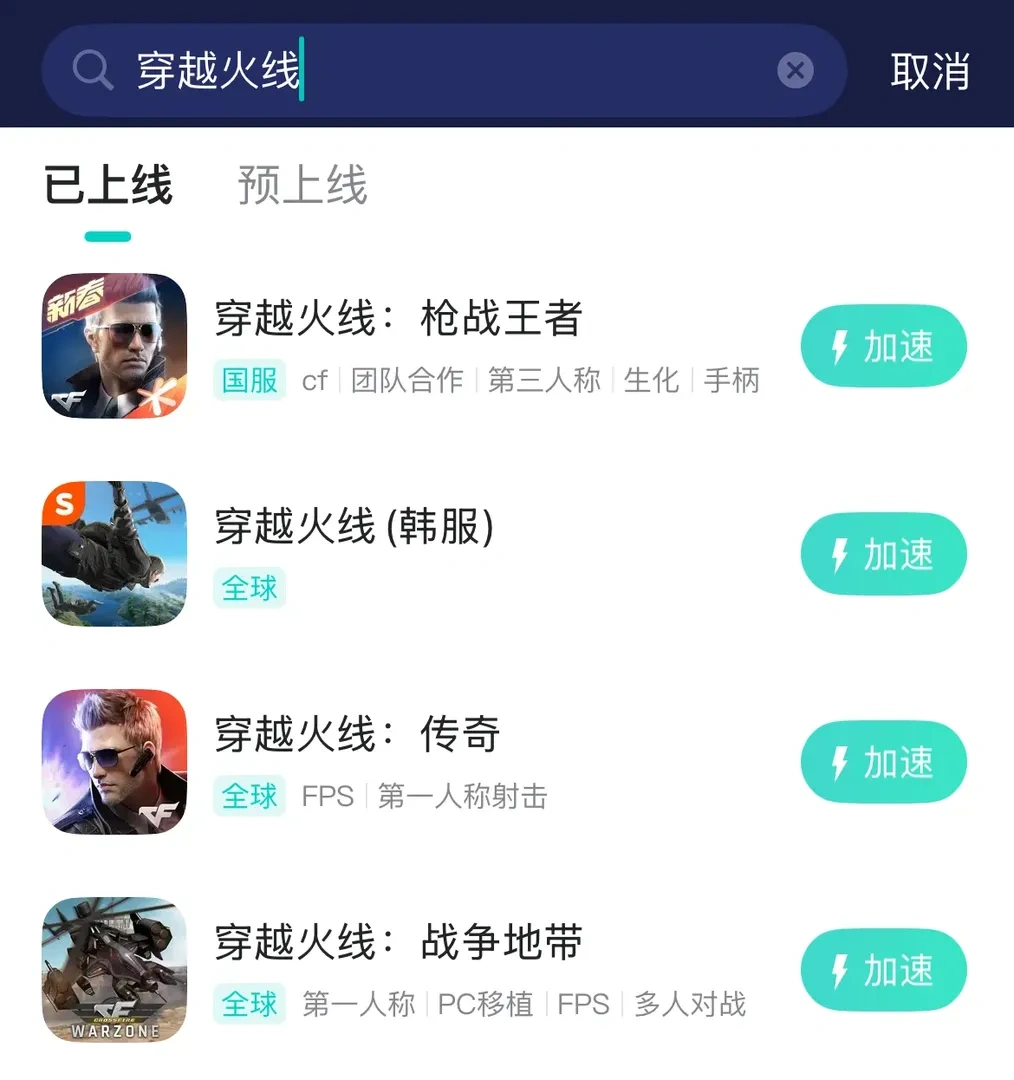Select the 全球 tag for 穿越火线 (韩服)

click(x=248, y=589)
